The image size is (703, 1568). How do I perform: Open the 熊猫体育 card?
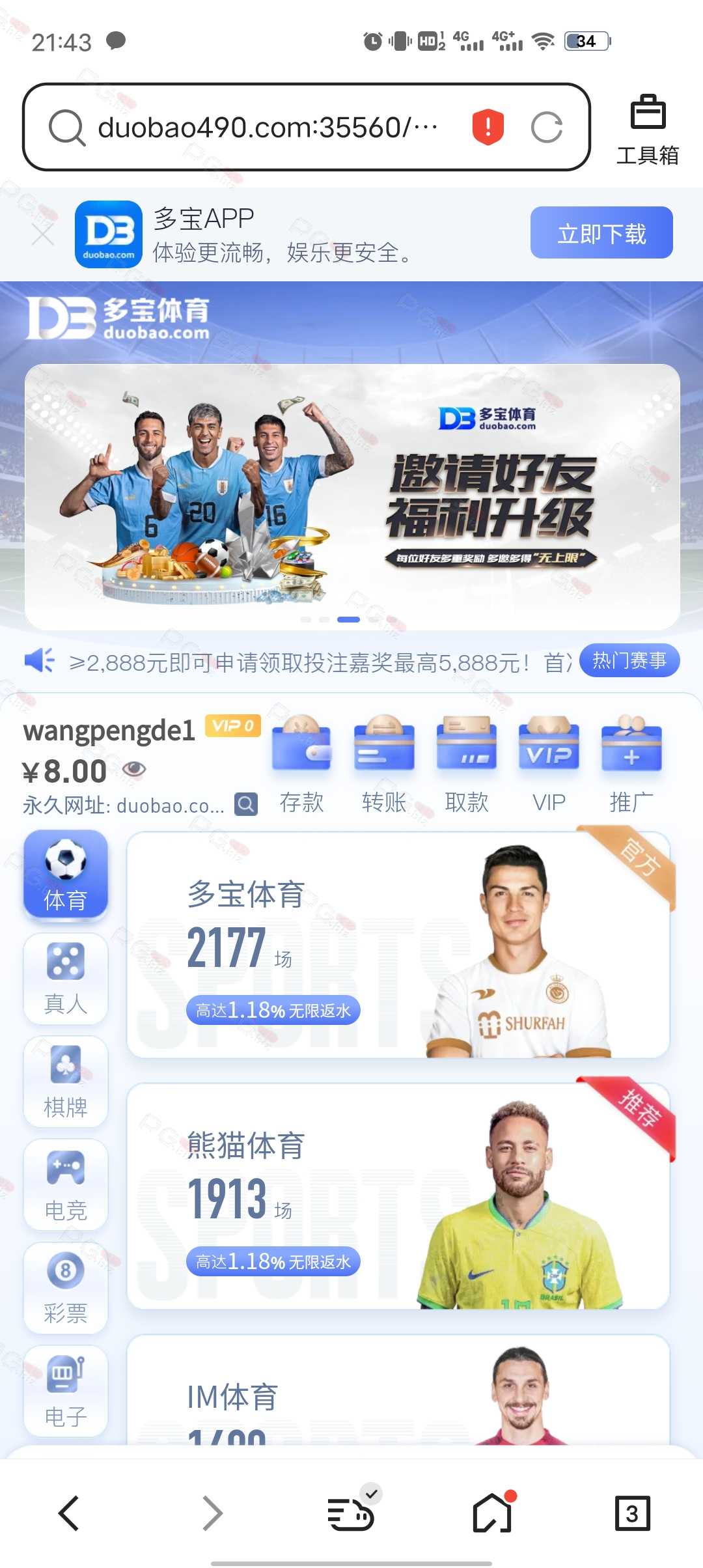(398, 1196)
